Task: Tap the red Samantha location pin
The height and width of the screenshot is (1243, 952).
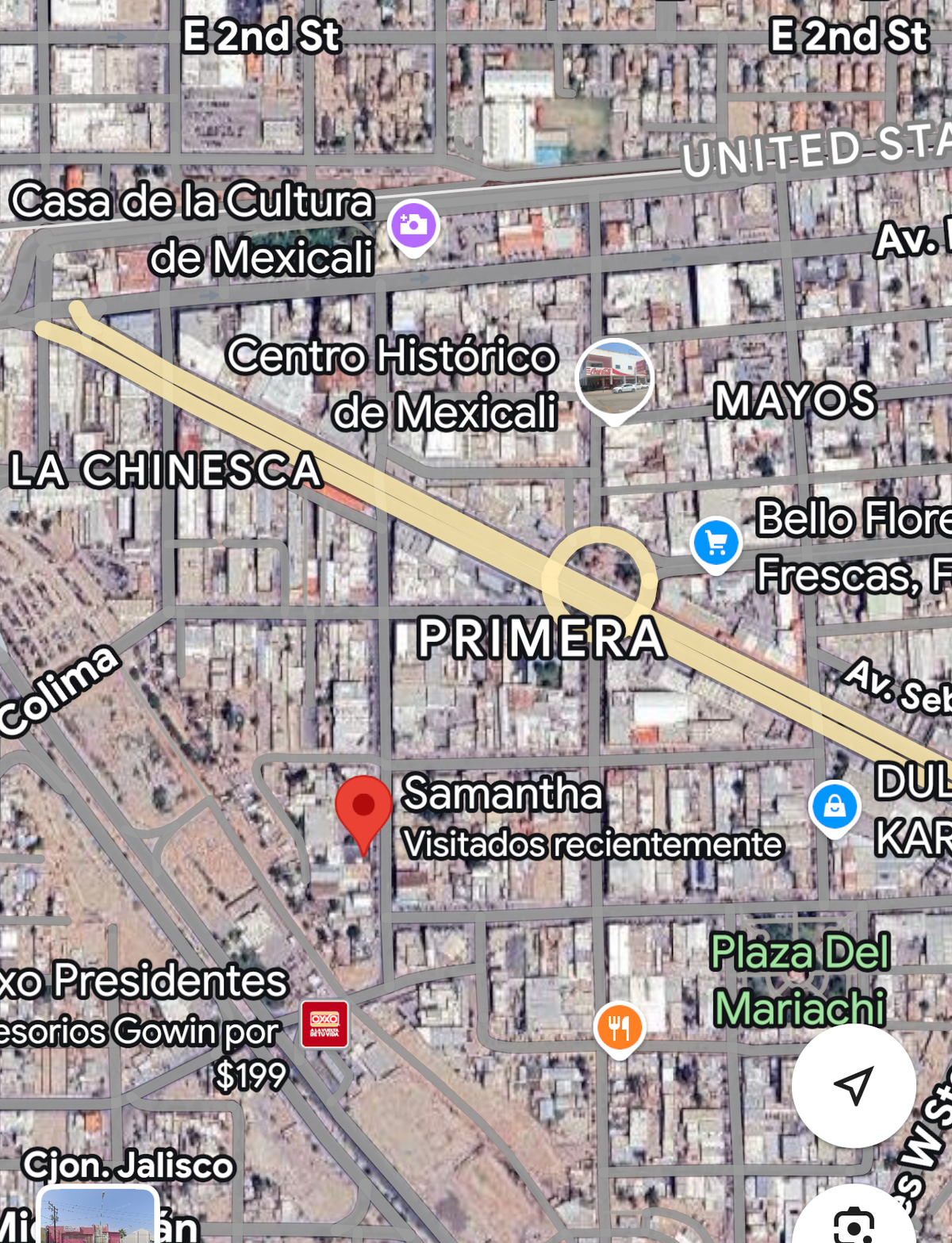Action: tap(363, 809)
